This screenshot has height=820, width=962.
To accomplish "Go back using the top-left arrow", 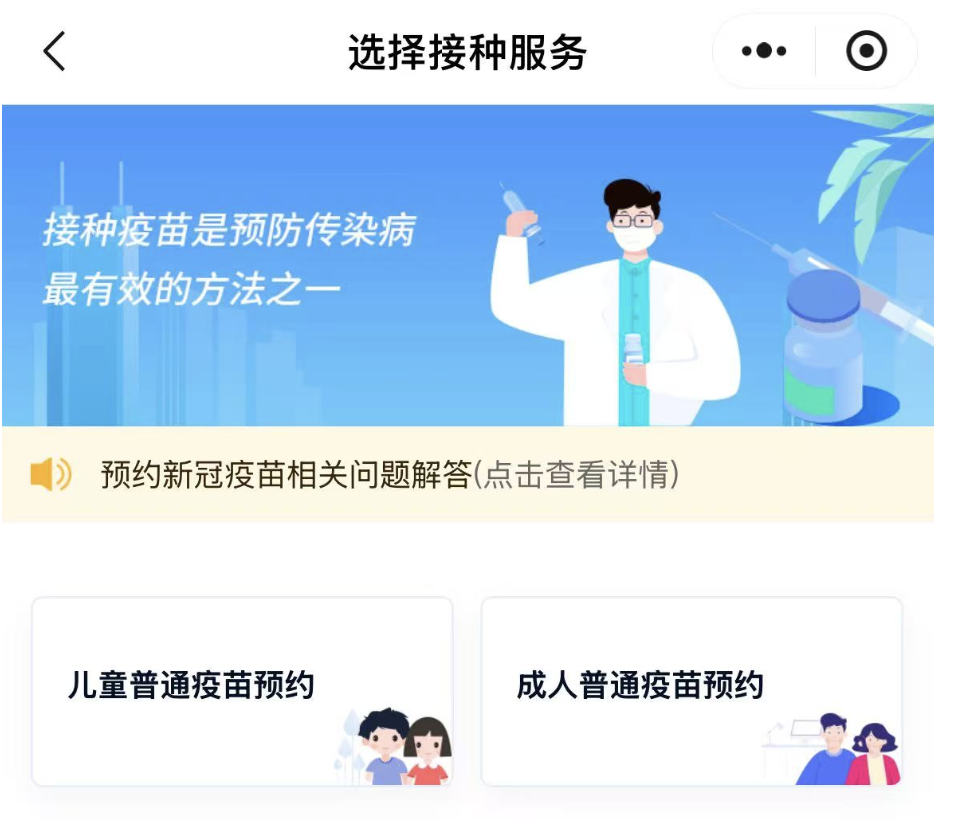I will tap(54, 51).
